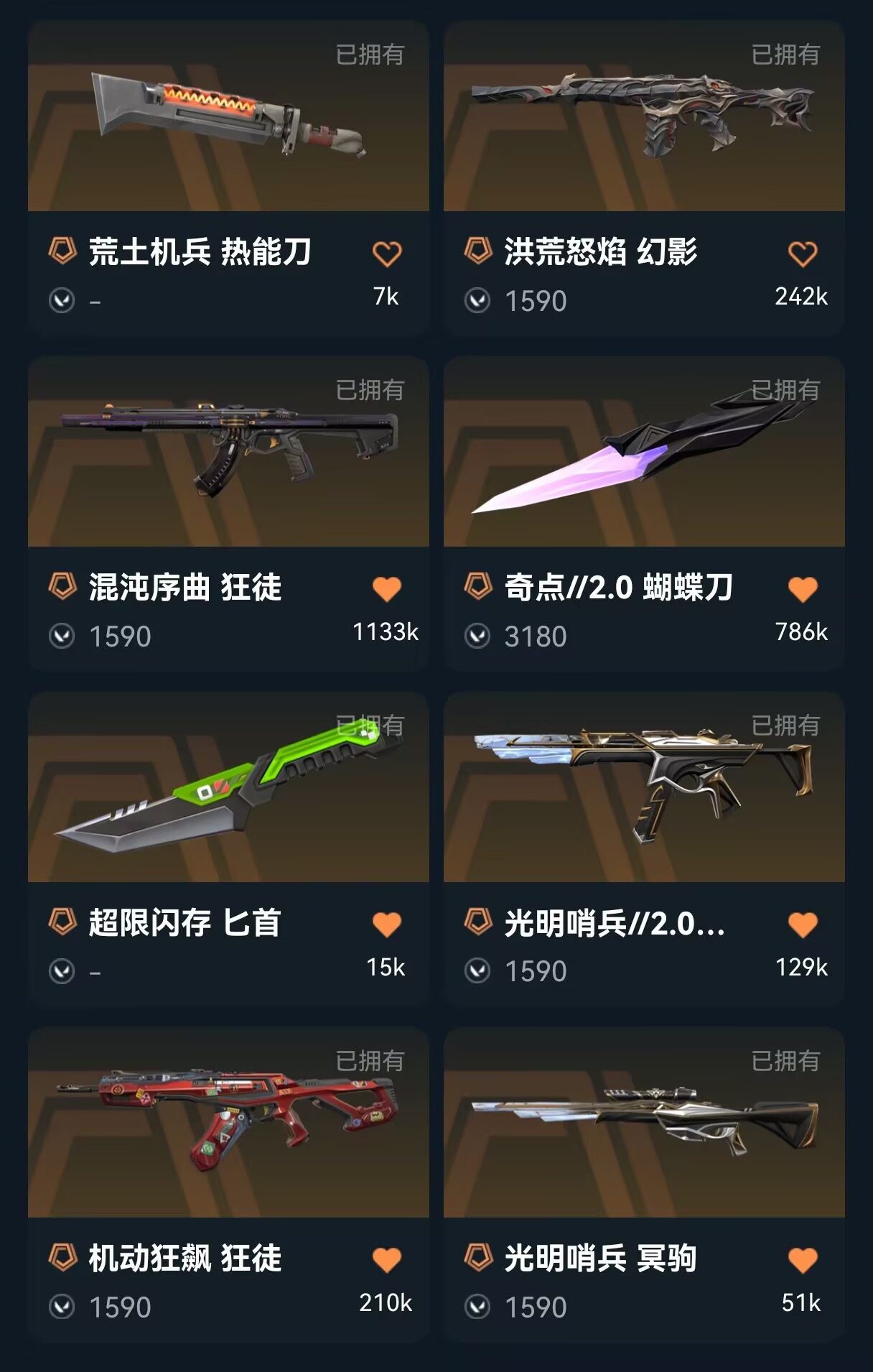Screen dimensions: 873x1372
Task: Tap the heart on 洪荒怒焰 幻影
Action: tap(803, 254)
